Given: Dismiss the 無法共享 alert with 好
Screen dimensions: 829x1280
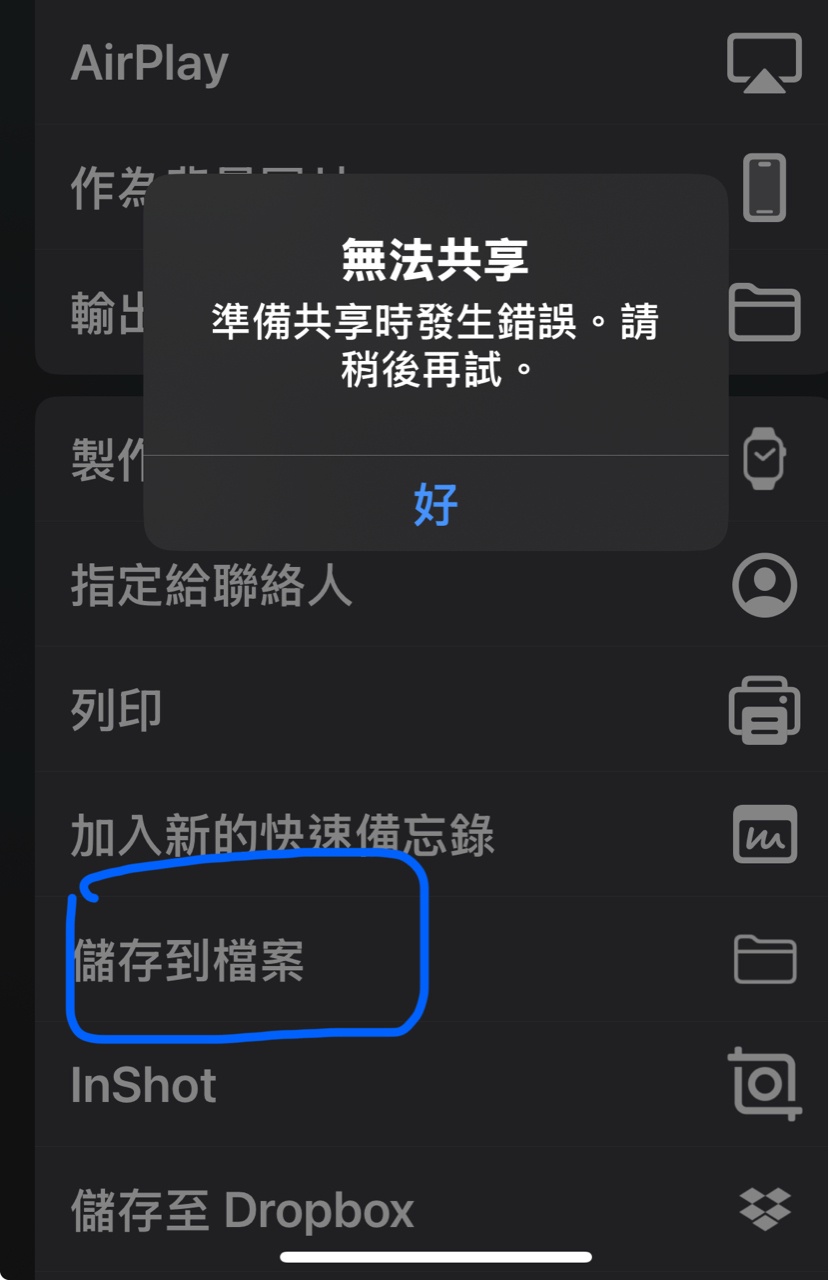Looking at the screenshot, I should click(x=436, y=504).
